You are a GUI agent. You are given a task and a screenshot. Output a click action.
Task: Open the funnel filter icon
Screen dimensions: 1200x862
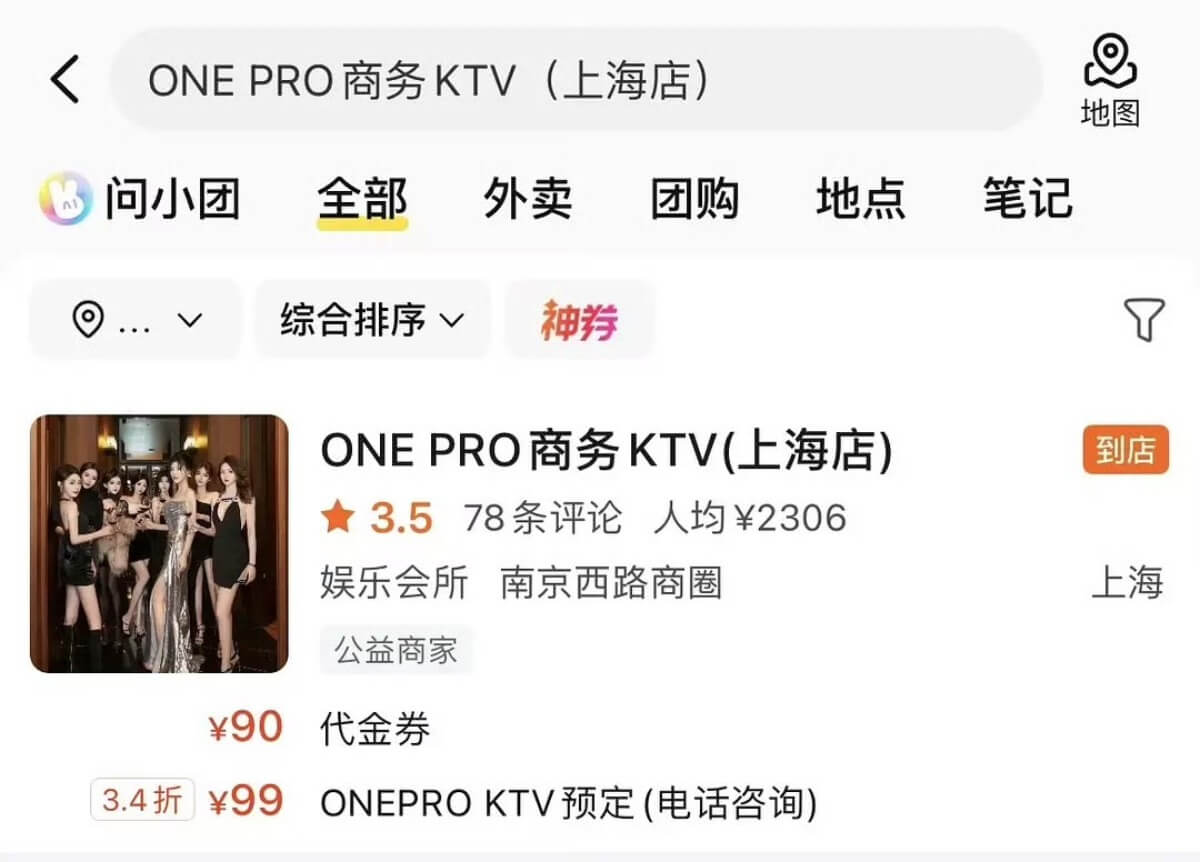tap(1144, 320)
